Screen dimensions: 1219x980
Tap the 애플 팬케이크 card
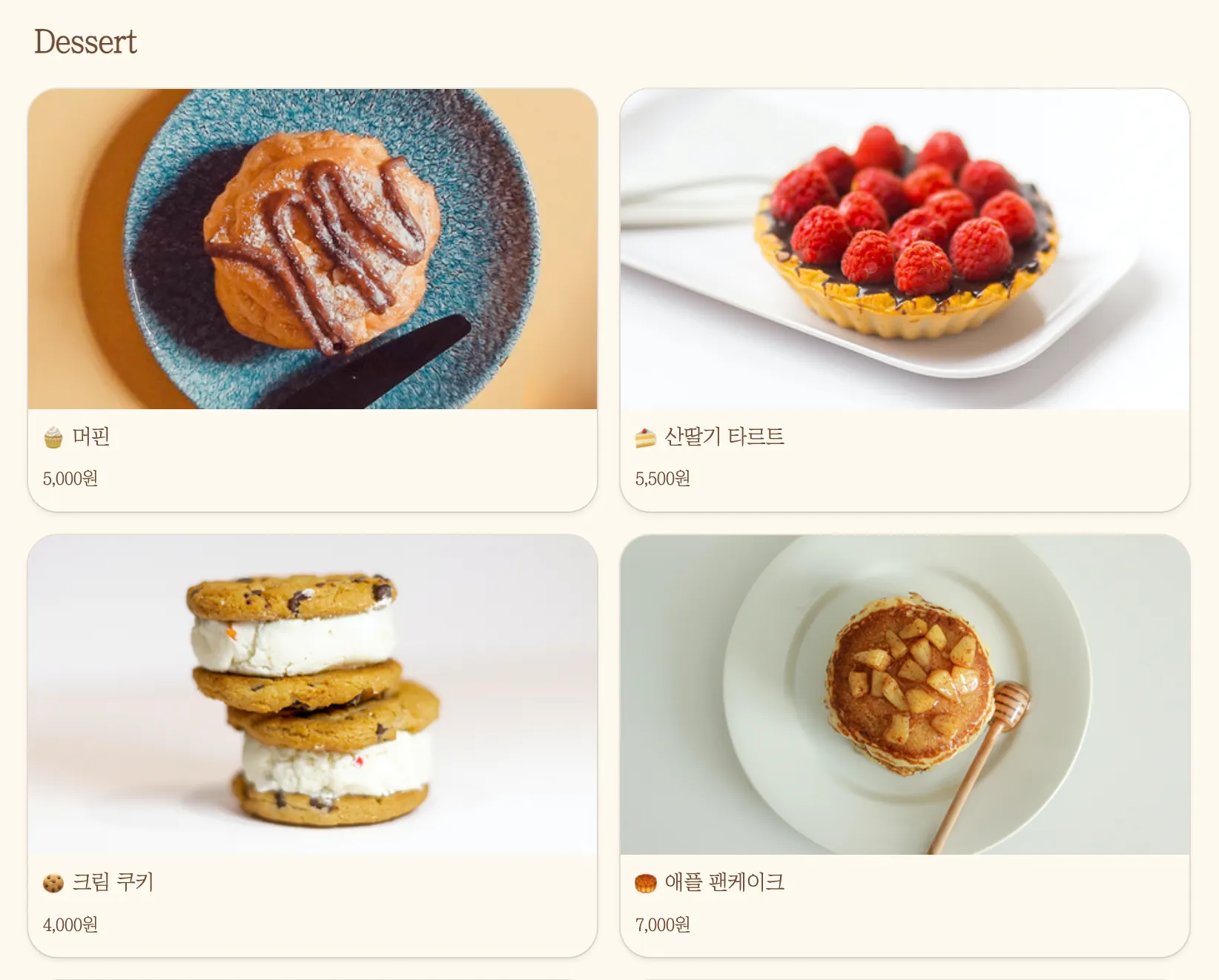[x=905, y=745]
